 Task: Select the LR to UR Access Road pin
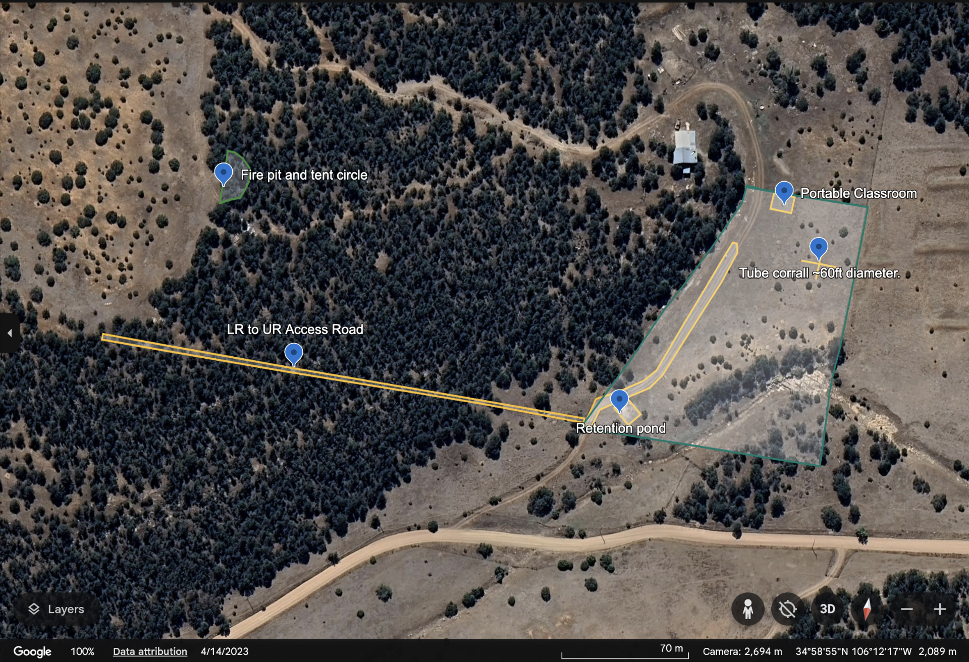293,352
